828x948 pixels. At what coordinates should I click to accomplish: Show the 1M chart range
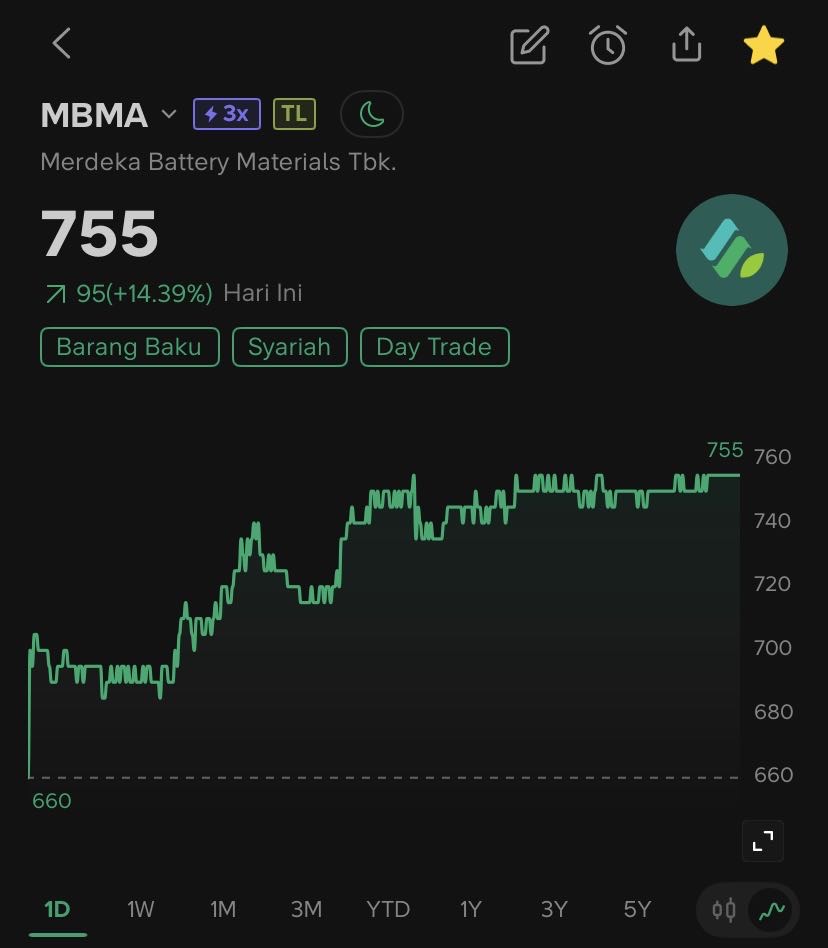pos(223,909)
